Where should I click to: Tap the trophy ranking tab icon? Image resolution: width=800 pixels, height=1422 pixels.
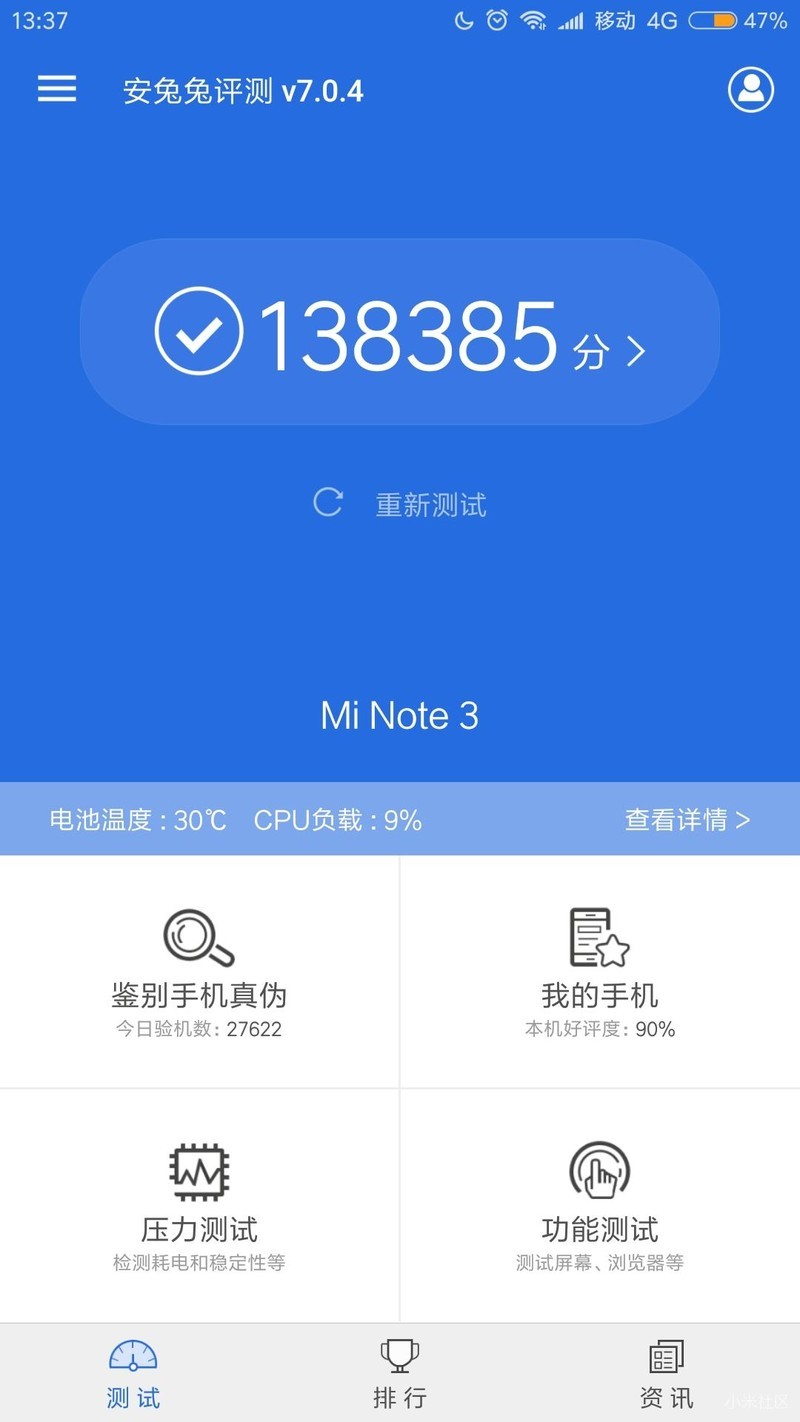click(x=399, y=1356)
